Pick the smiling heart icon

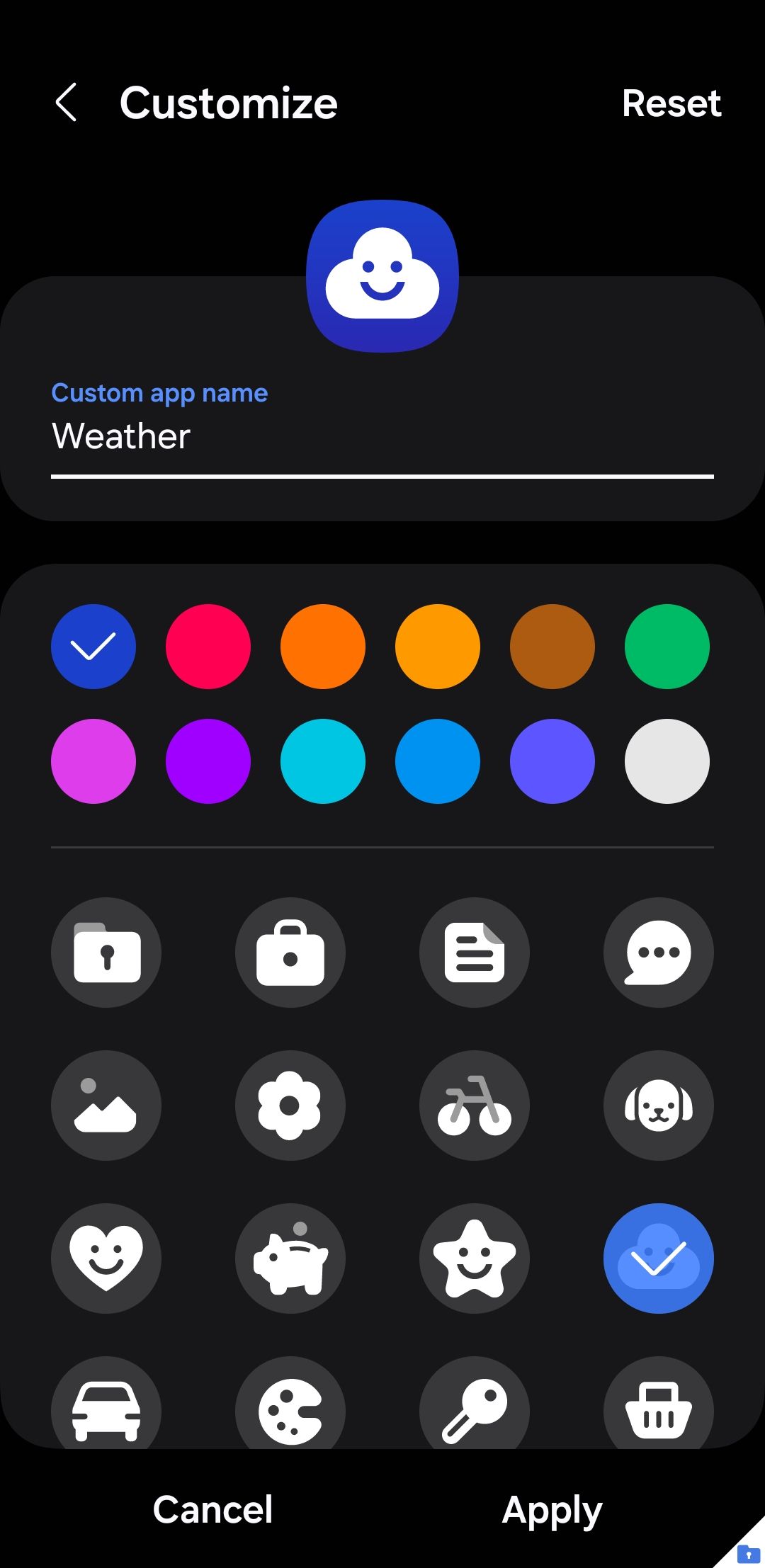click(x=106, y=1259)
